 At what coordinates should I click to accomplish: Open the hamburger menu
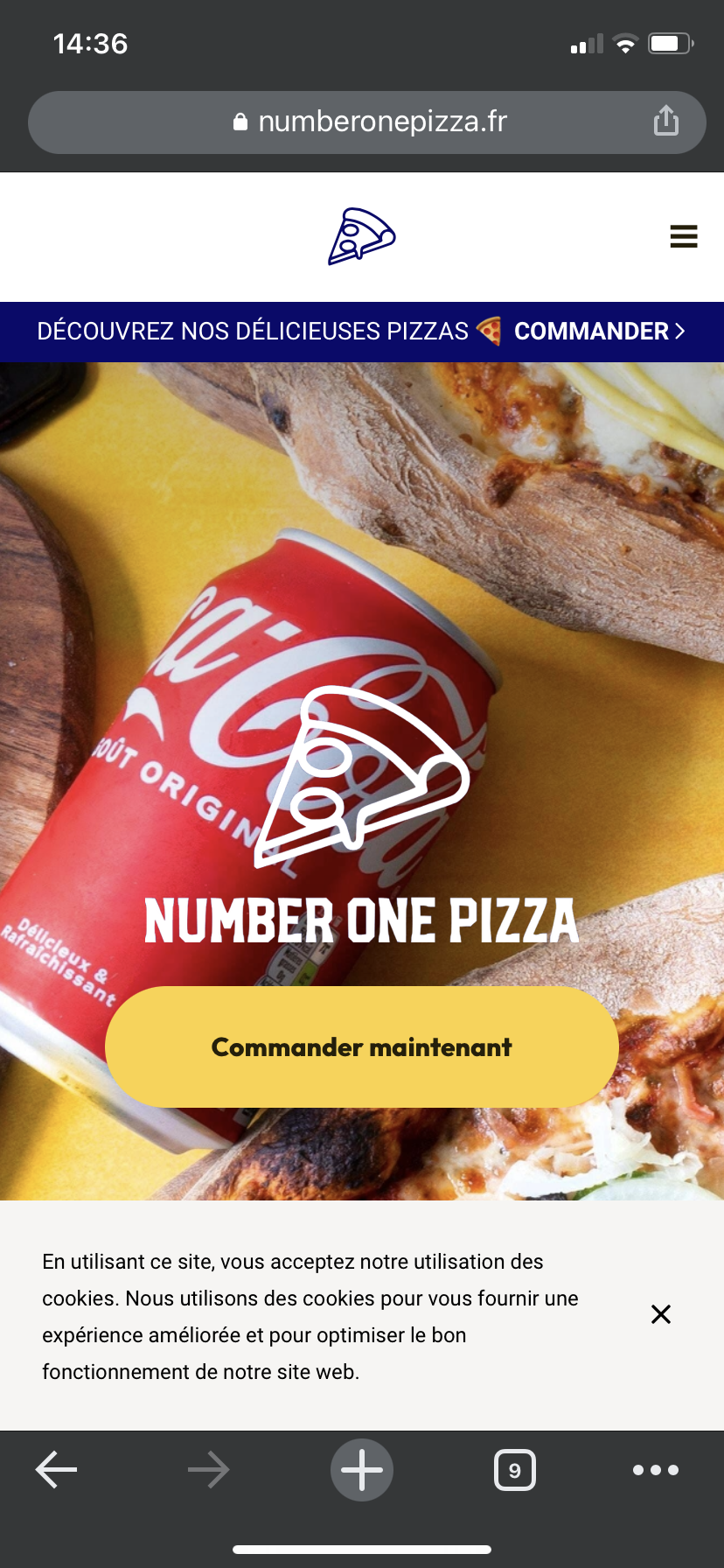[683, 236]
